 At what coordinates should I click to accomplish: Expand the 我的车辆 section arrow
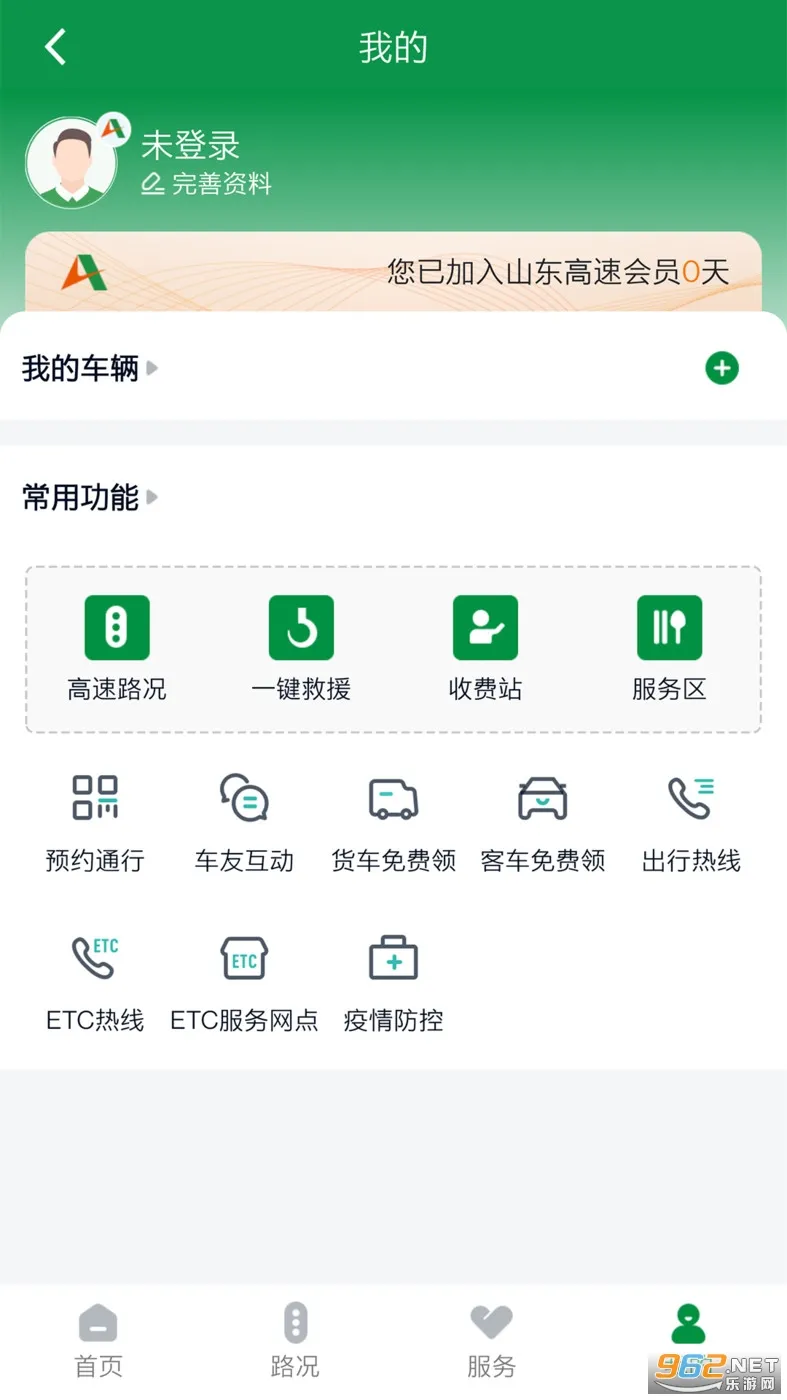151,368
